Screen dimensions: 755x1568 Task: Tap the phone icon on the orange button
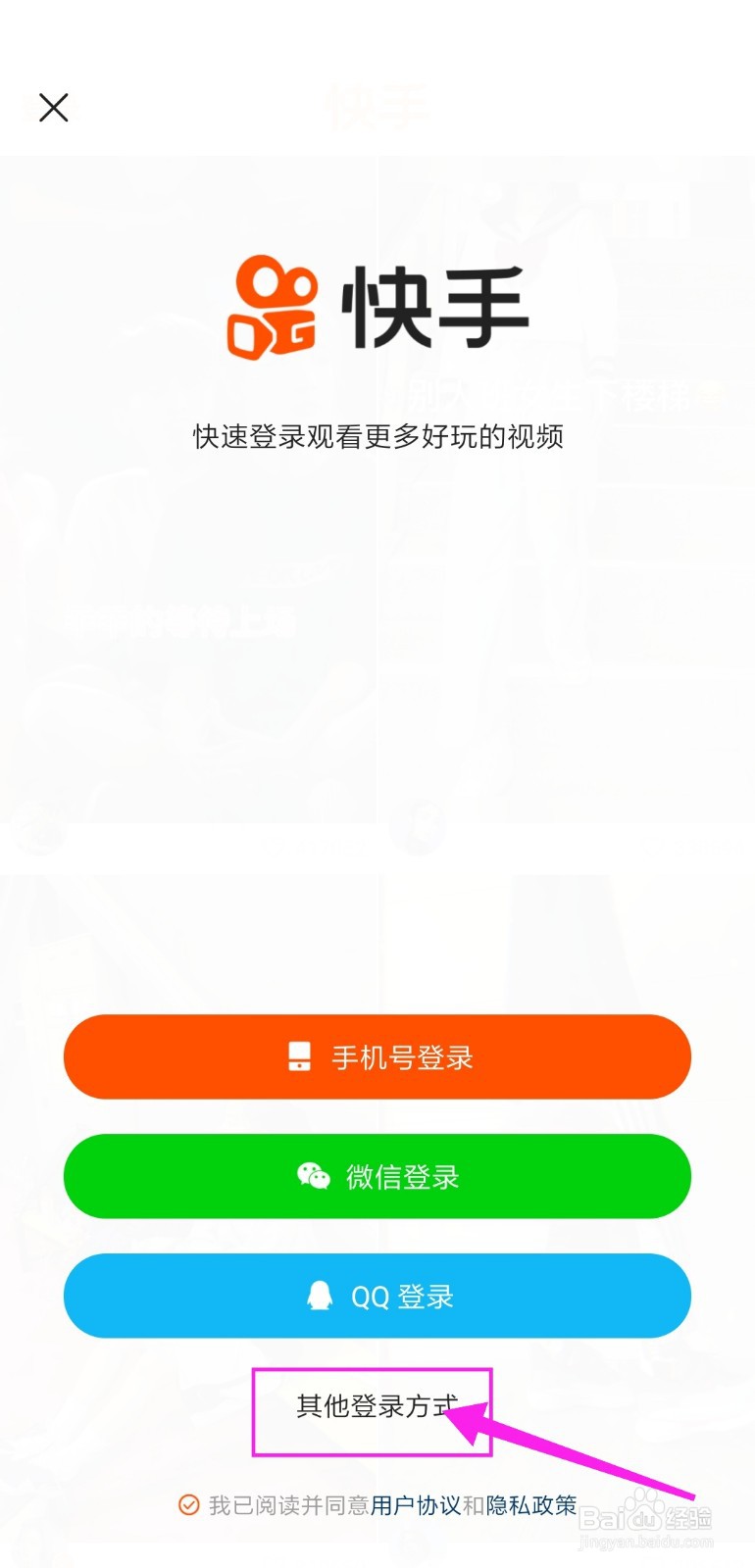click(x=300, y=1056)
